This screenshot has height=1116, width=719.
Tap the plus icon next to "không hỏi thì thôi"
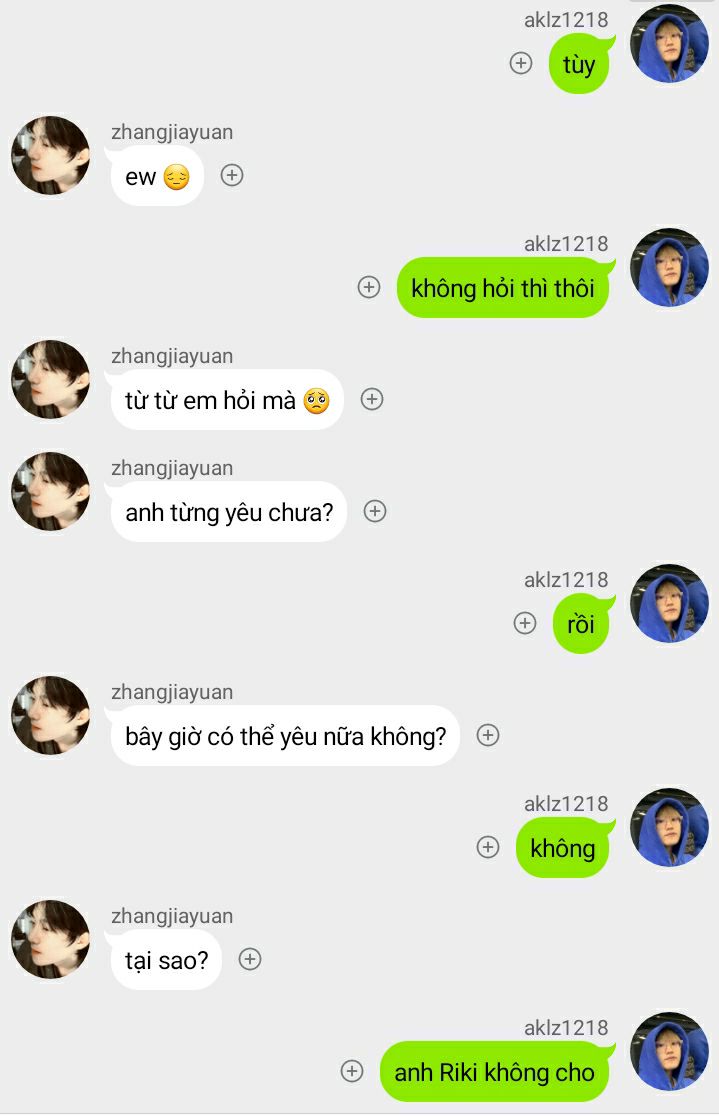(369, 287)
